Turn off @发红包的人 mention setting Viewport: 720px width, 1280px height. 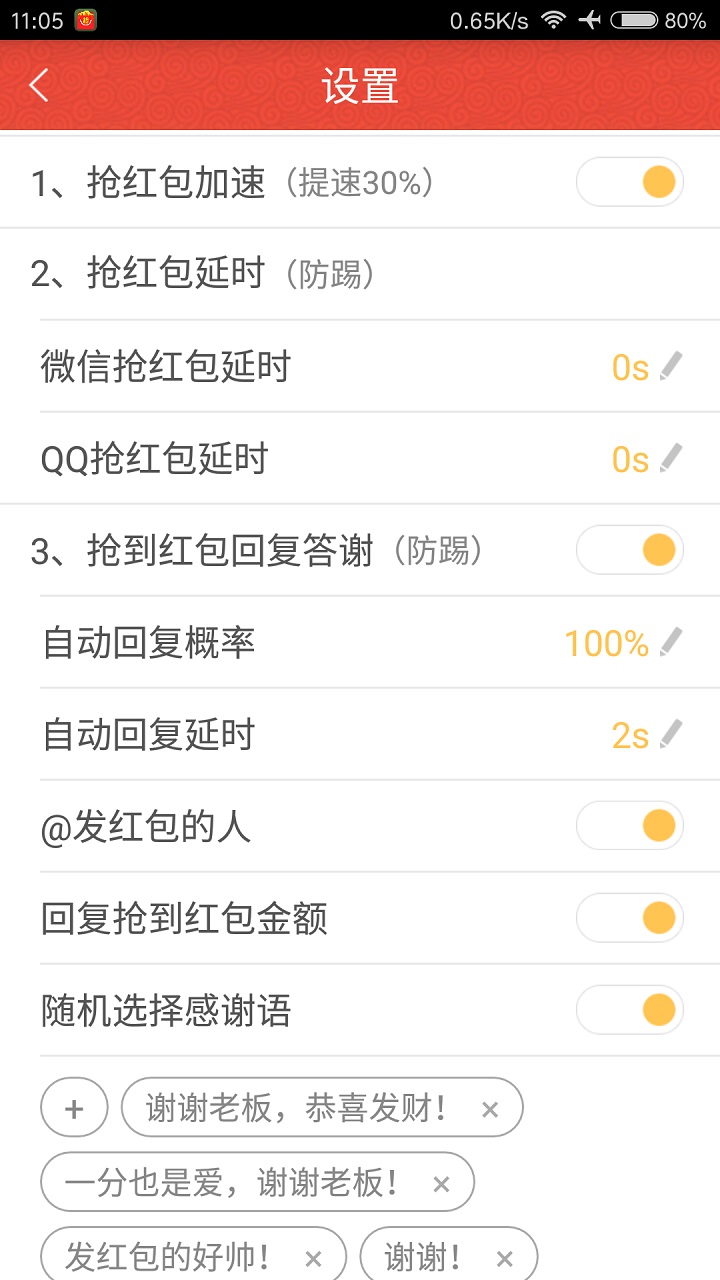[x=630, y=824]
